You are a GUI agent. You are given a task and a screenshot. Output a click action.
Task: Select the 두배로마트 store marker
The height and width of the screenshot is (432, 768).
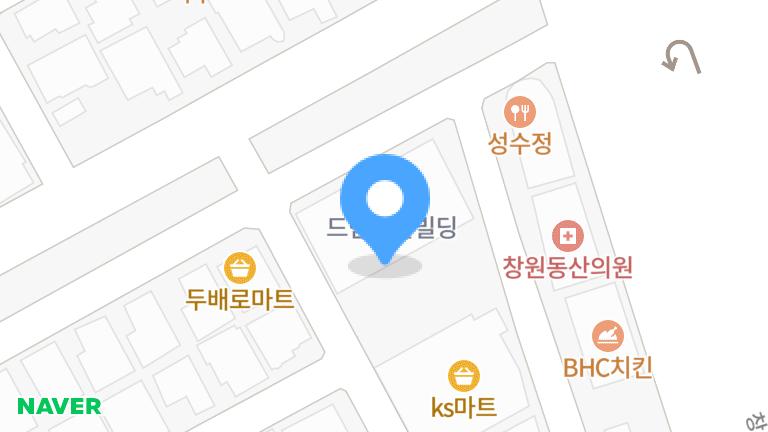(240, 267)
